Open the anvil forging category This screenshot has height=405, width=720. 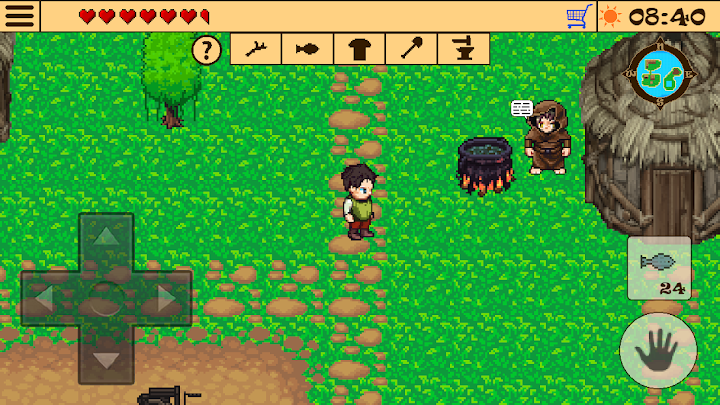pyautogui.click(x=463, y=49)
